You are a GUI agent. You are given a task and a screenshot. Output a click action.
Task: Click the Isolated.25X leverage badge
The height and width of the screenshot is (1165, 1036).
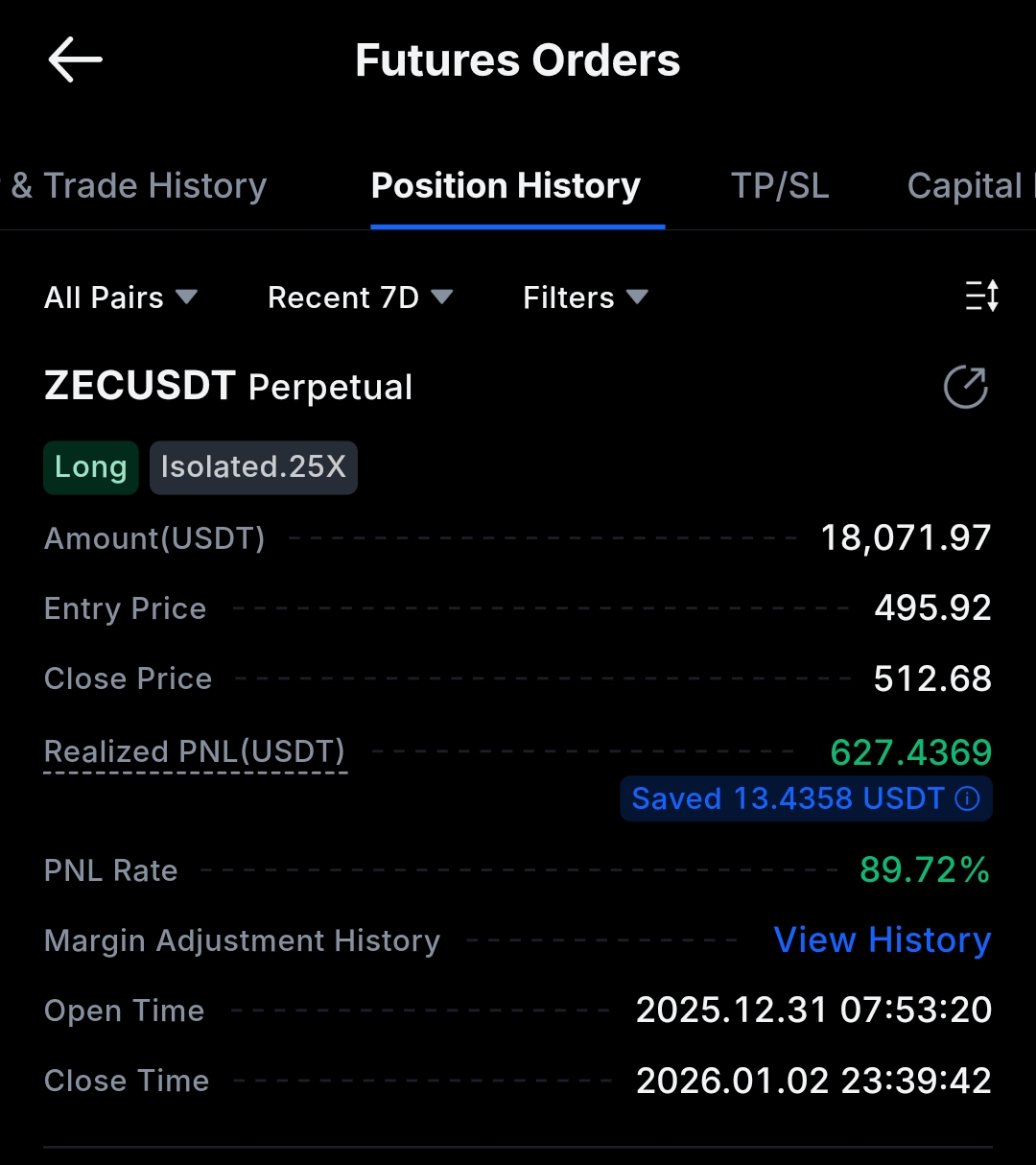(x=253, y=467)
